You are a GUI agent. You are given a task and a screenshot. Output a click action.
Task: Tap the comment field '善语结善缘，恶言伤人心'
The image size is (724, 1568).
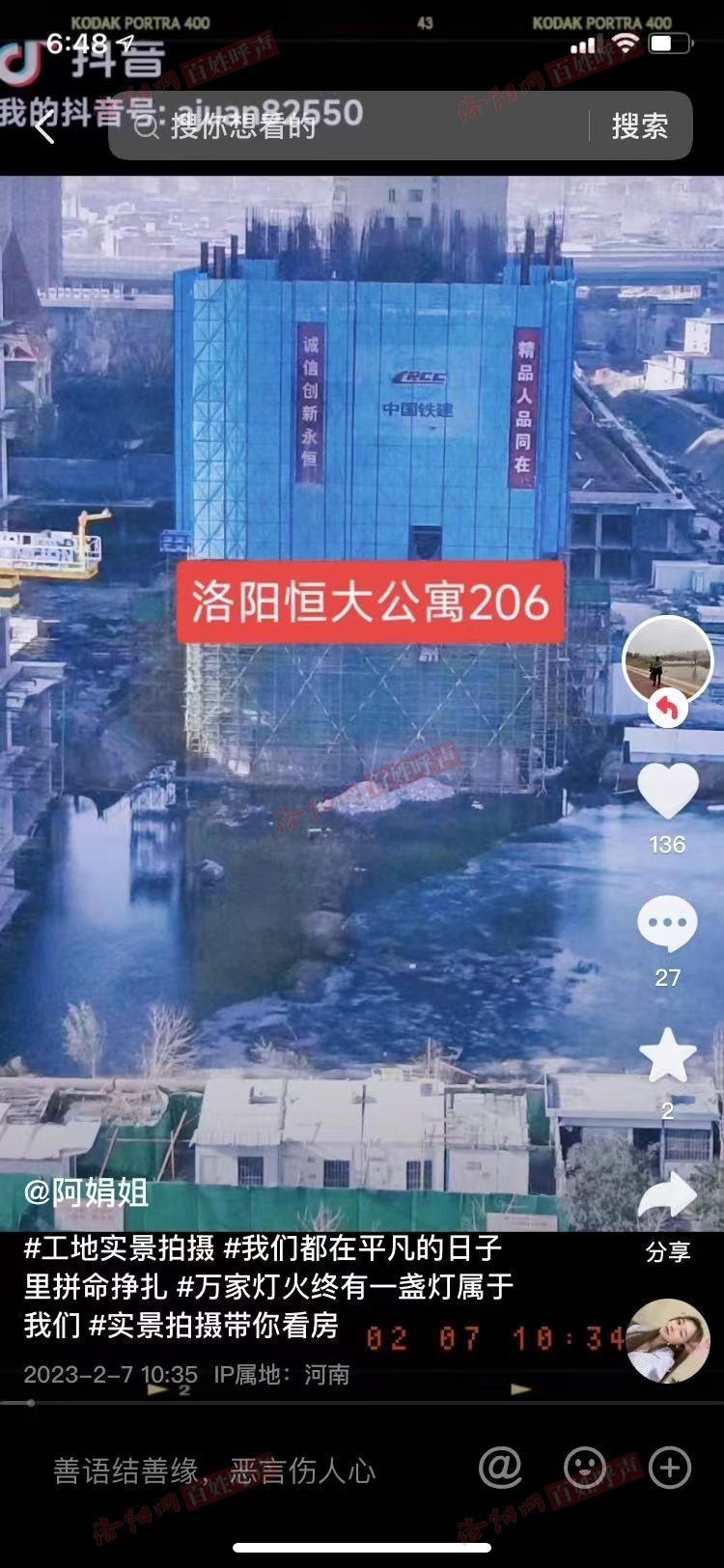[214, 1470]
